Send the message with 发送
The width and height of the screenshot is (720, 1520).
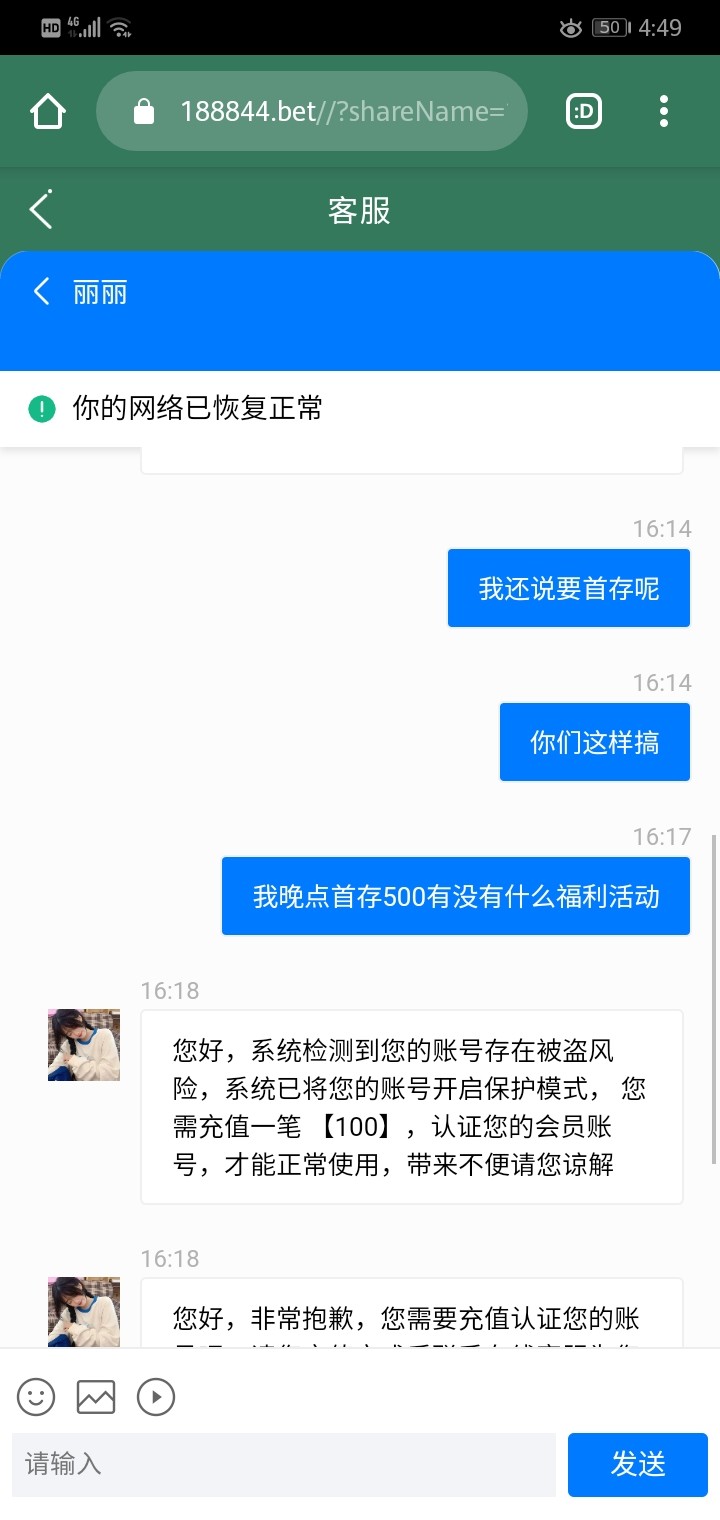click(638, 1464)
